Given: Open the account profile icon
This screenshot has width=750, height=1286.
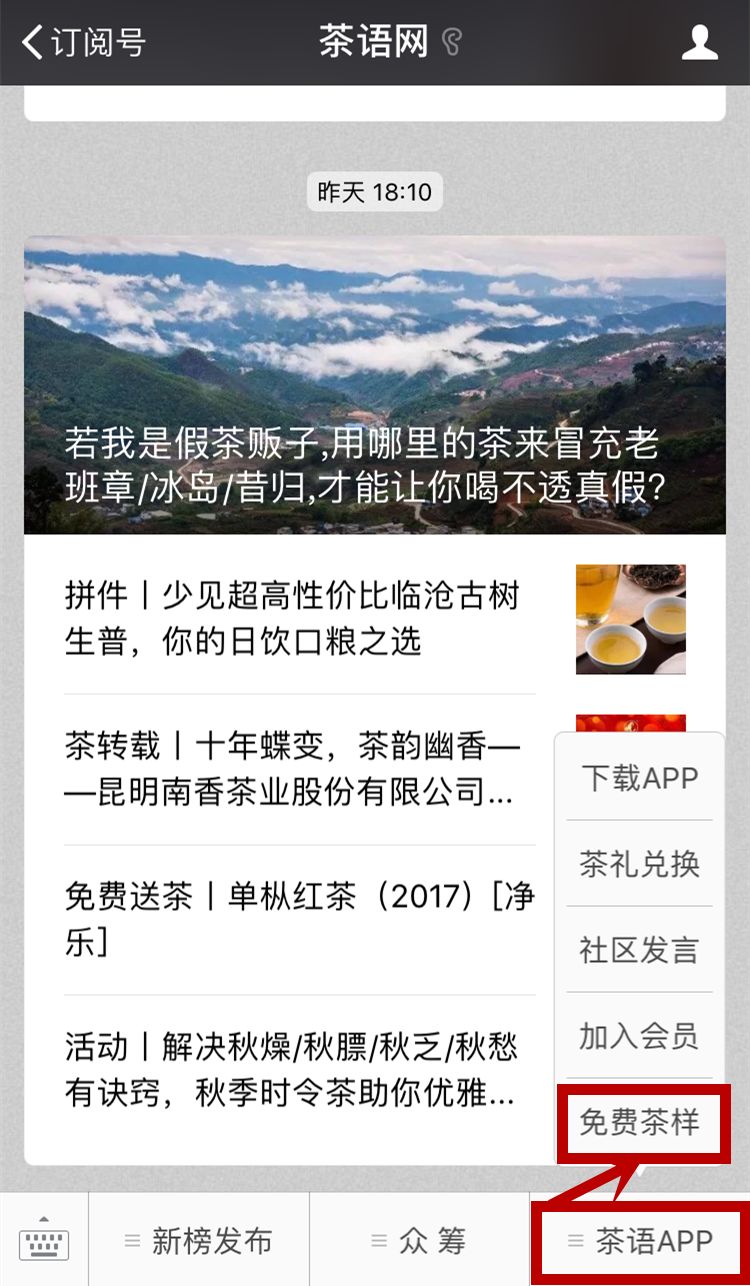Looking at the screenshot, I should point(699,43).
